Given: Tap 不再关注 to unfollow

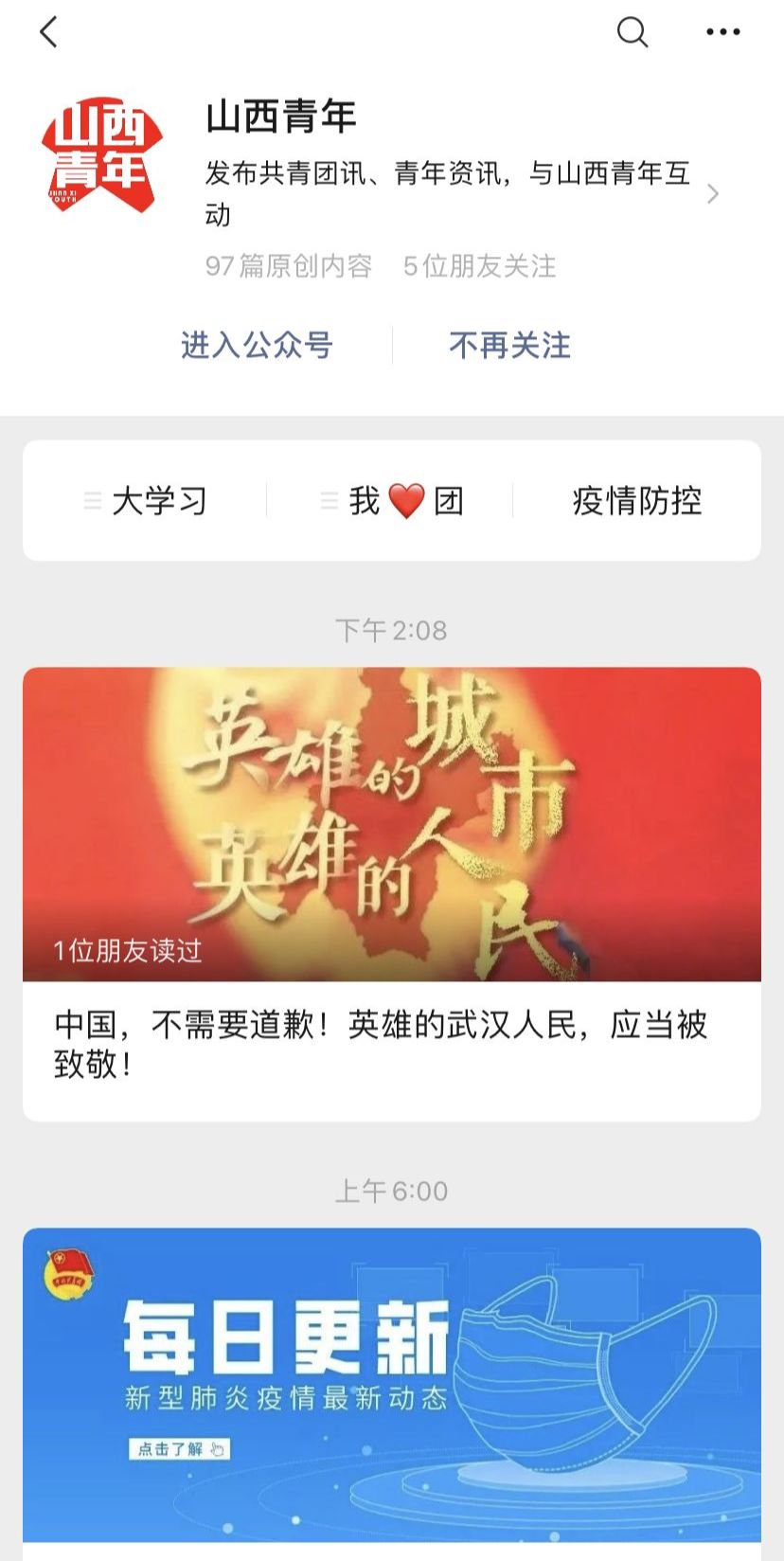Looking at the screenshot, I should (x=509, y=346).
